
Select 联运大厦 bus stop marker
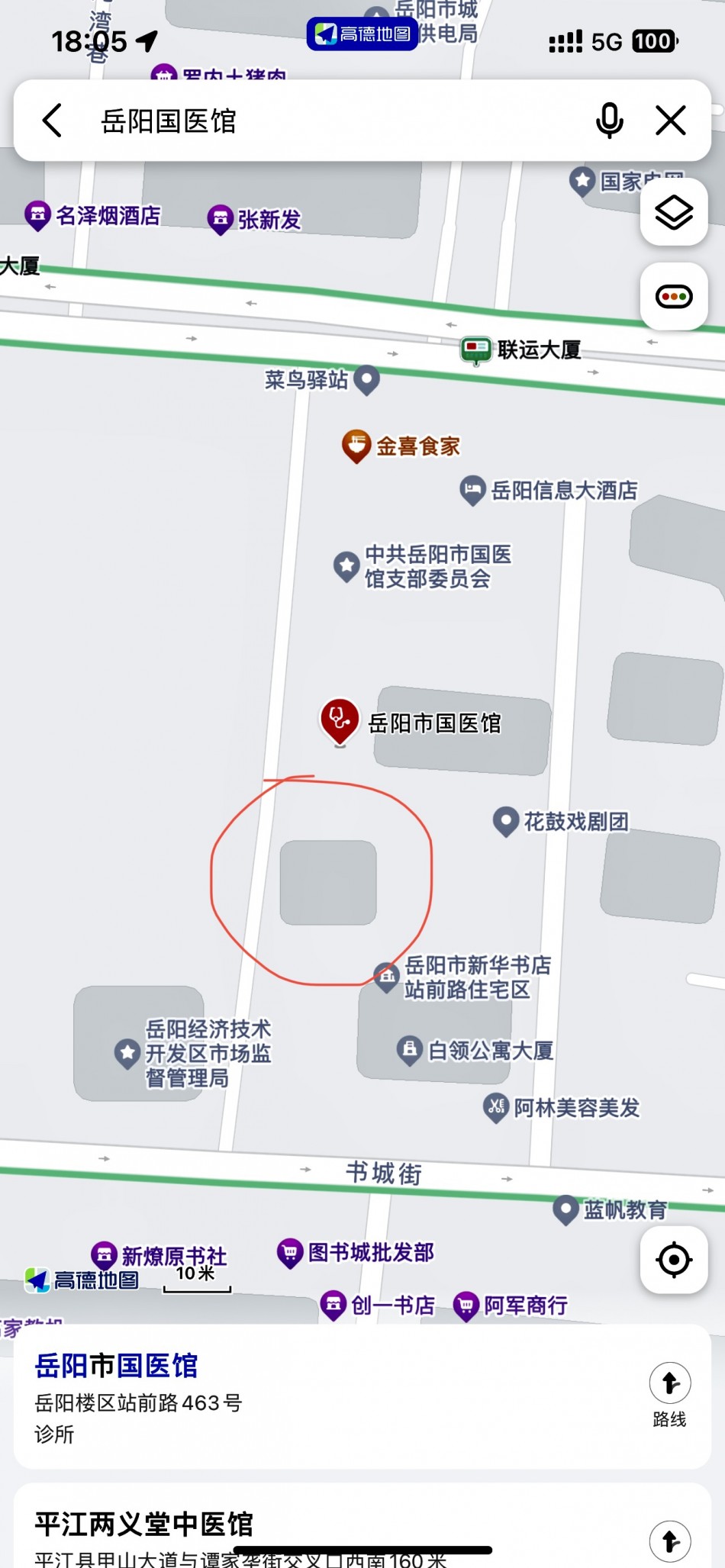tap(476, 349)
